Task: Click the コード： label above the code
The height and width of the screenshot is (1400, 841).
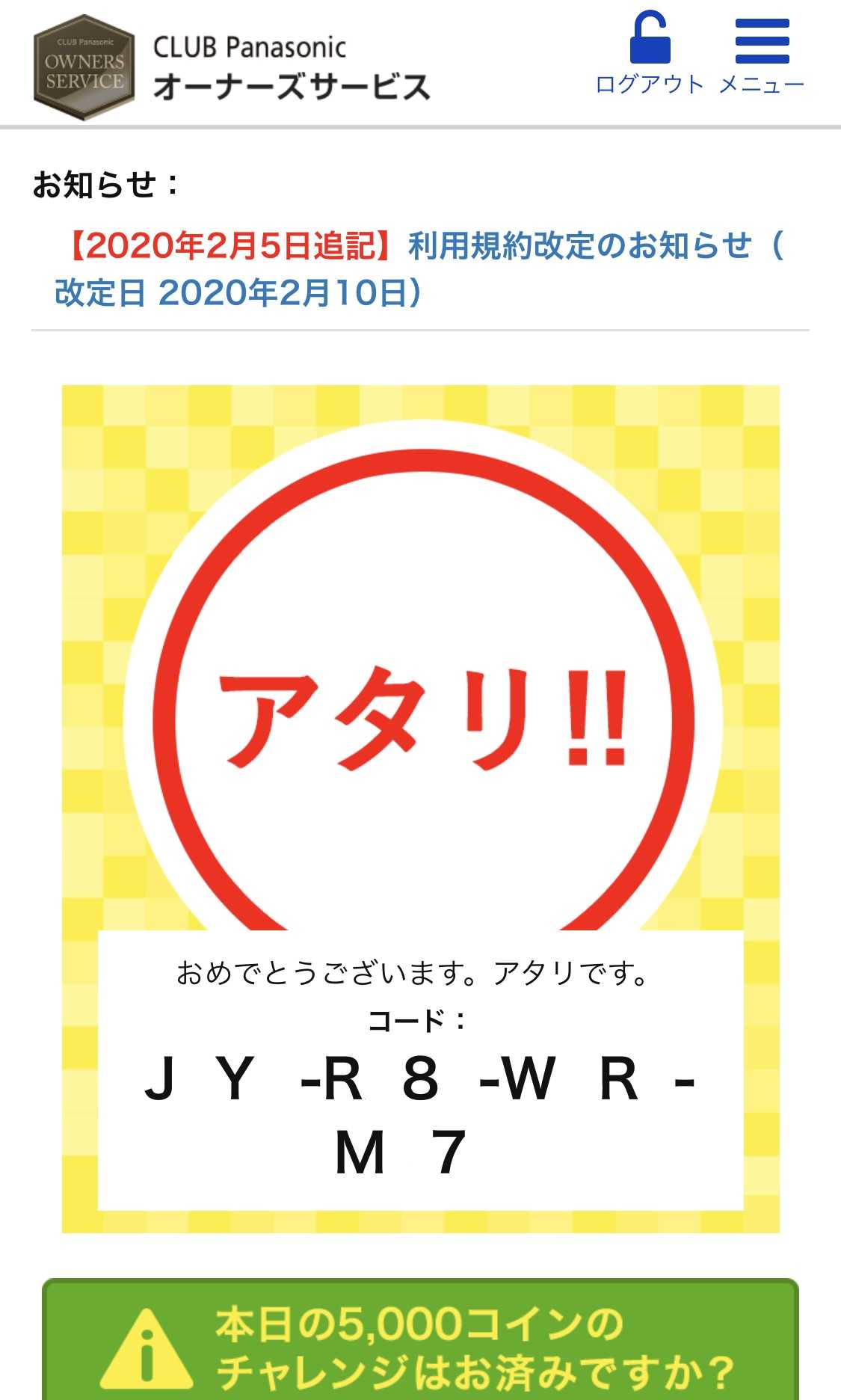Action: coord(419,1022)
